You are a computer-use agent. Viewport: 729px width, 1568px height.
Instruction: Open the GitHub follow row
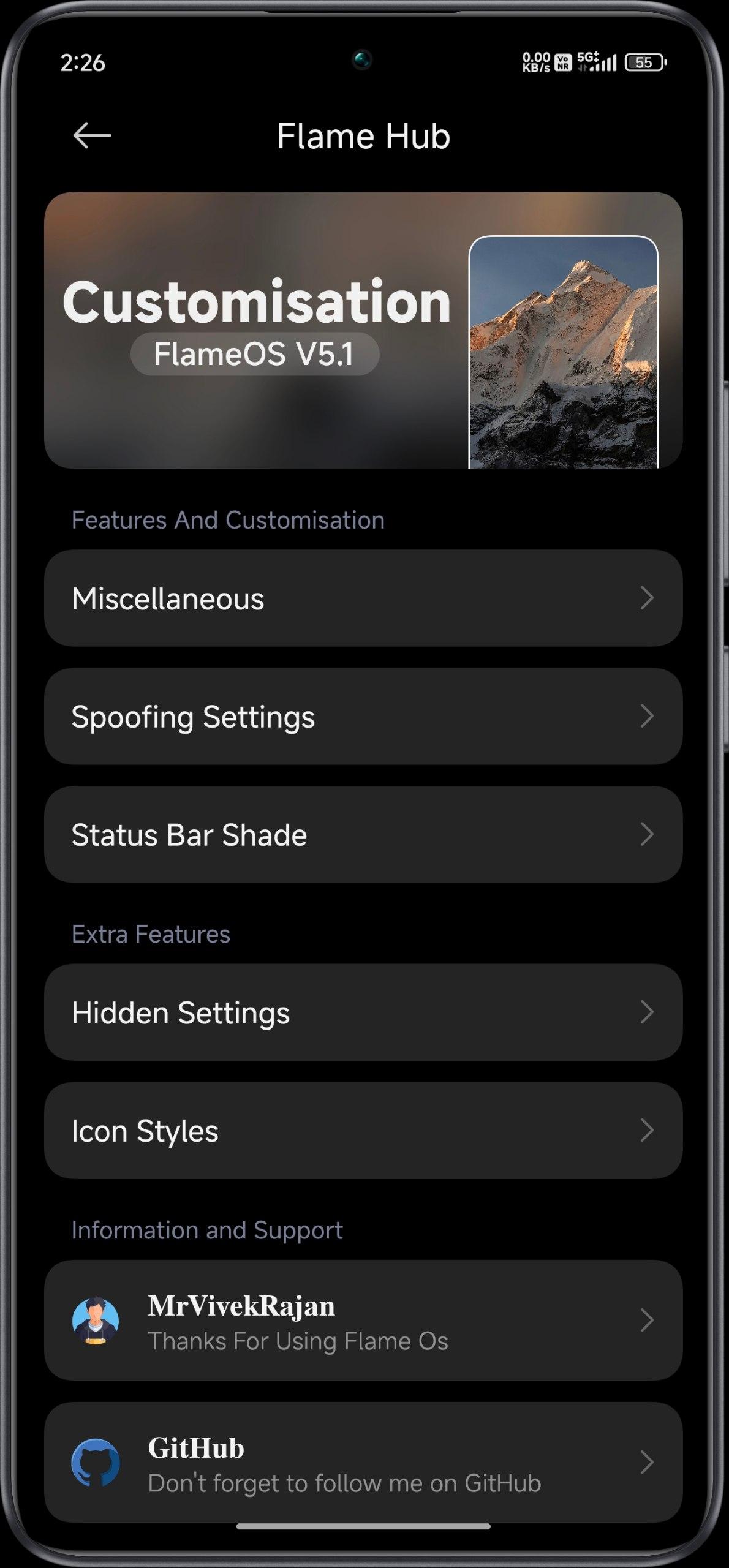click(363, 1462)
